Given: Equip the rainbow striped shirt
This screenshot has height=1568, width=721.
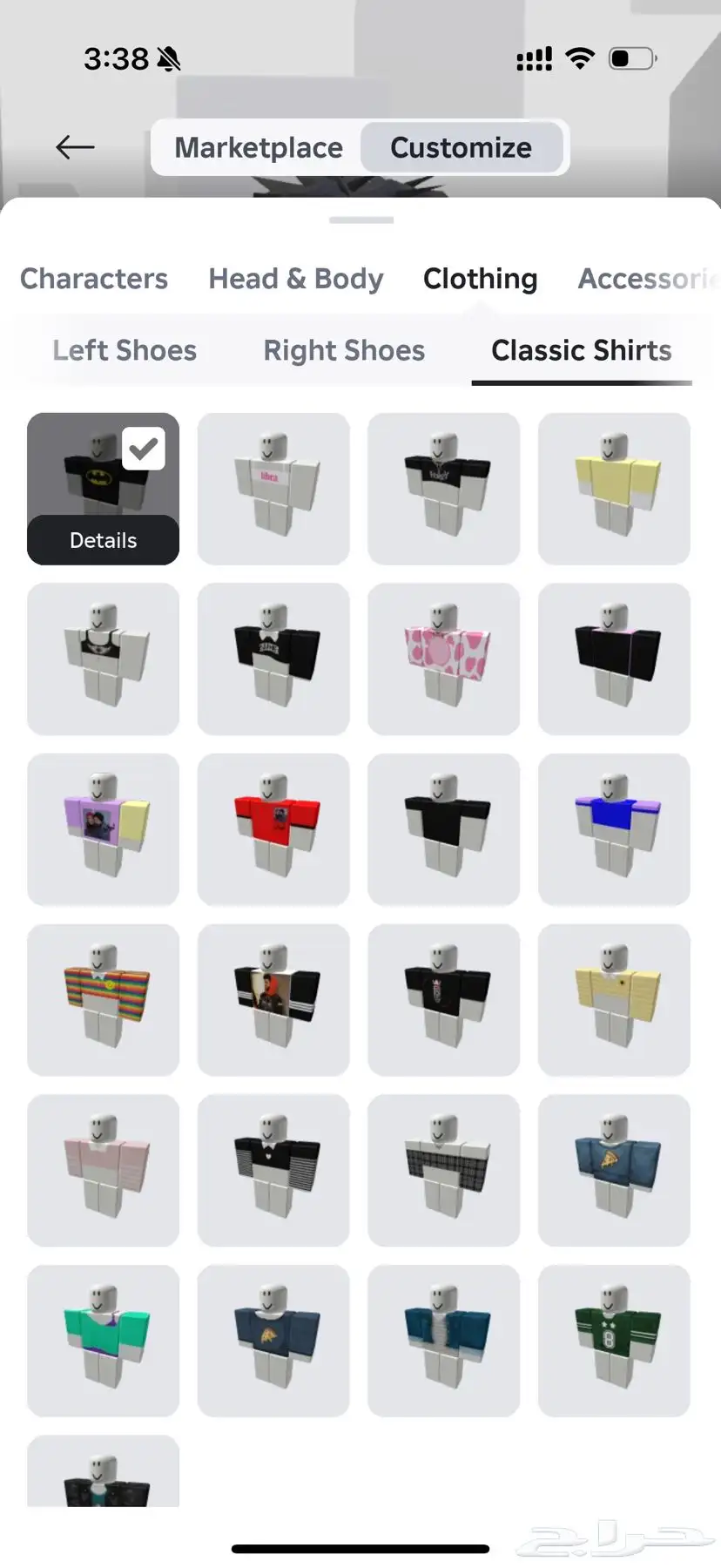Looking at the screenshot, I should click(x=103, y=999).
